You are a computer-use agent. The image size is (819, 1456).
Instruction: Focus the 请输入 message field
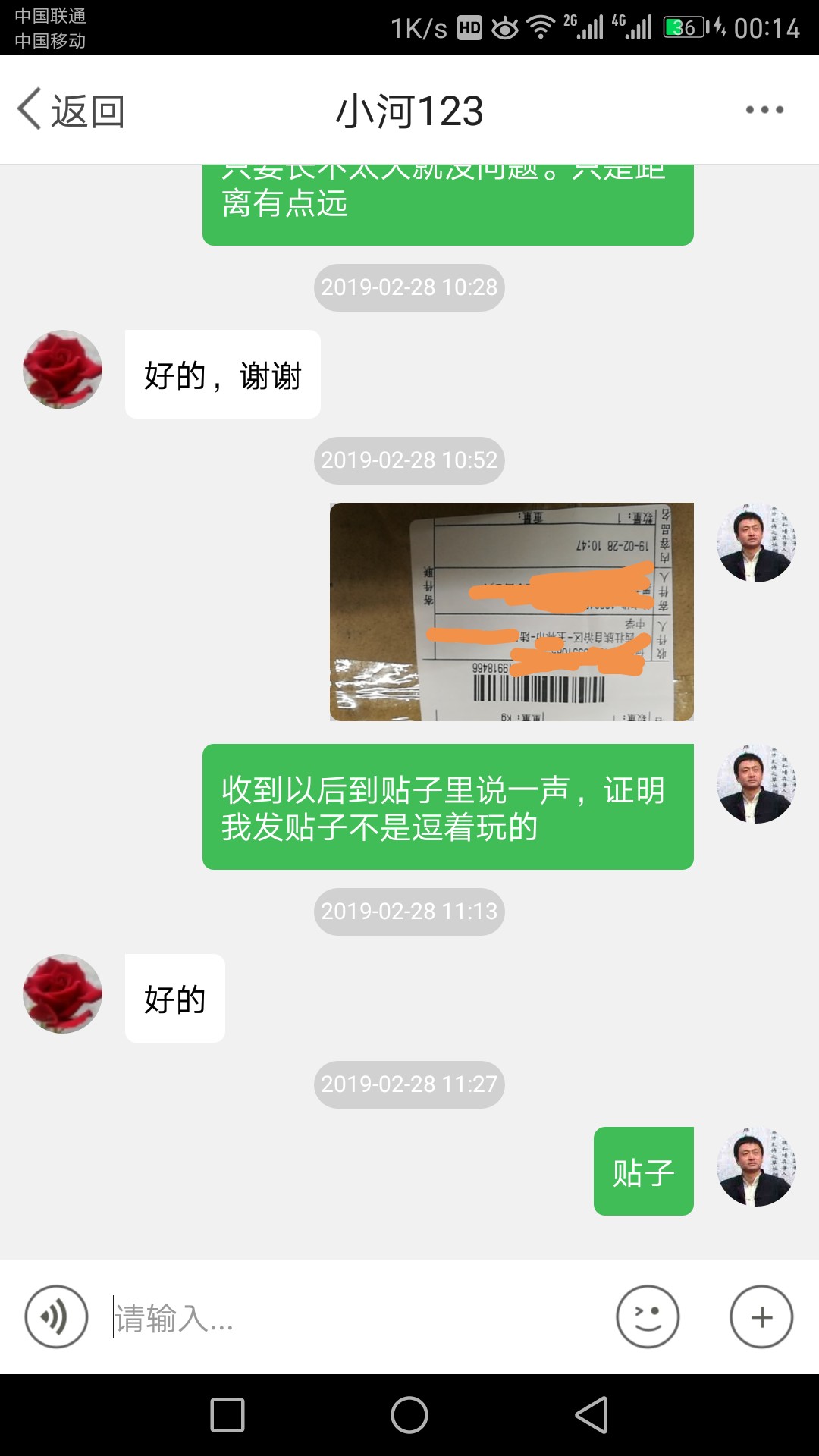356,1317
